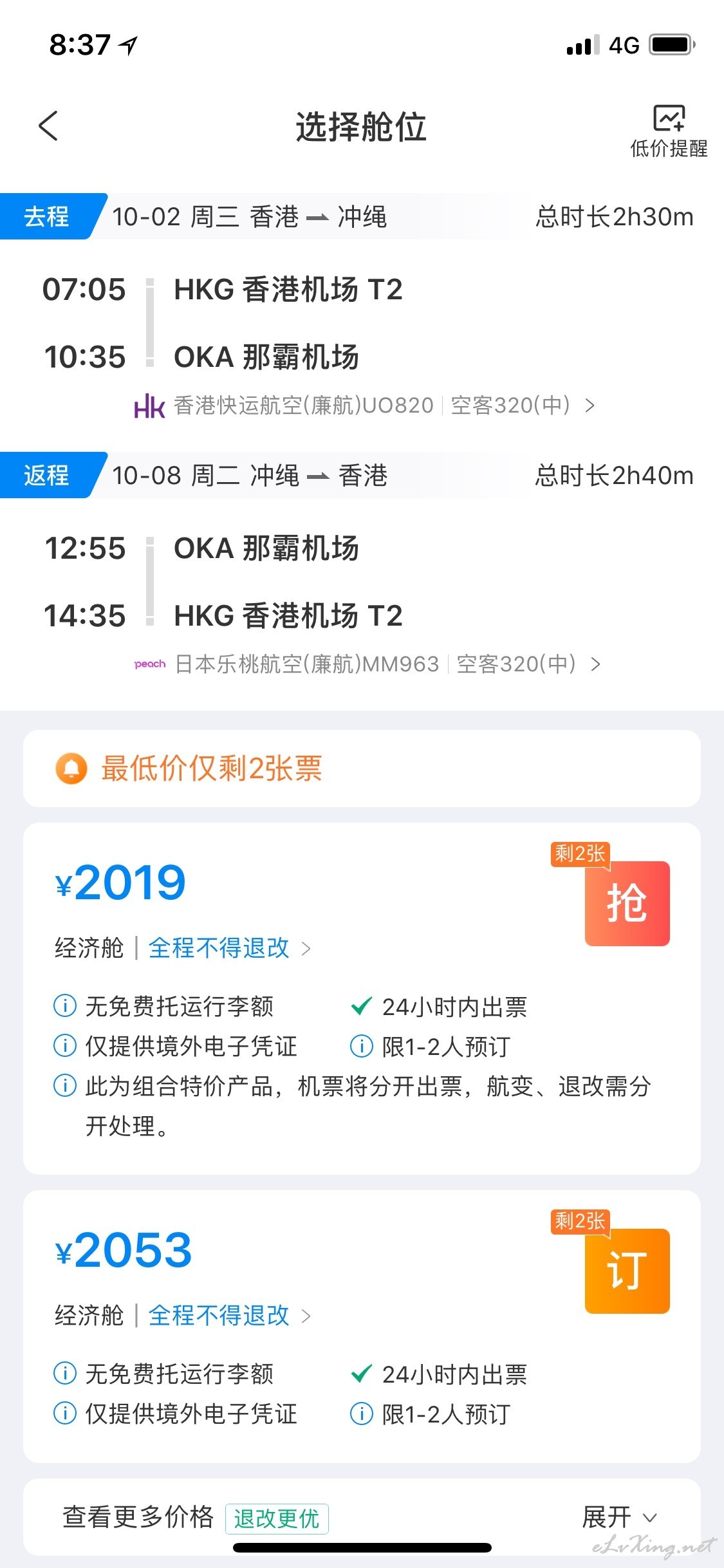Open the 低价提醒 price alert

click(x=669, y=131)
